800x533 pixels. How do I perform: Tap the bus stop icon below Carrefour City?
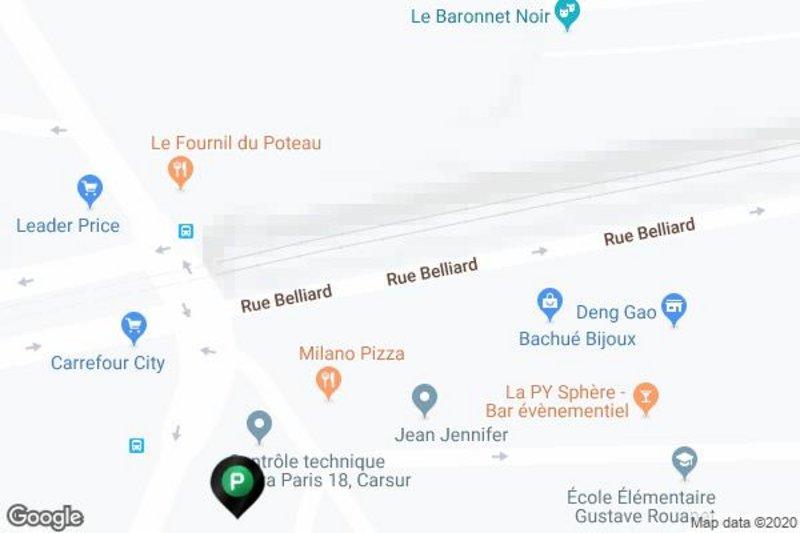(x=137, y=445)
